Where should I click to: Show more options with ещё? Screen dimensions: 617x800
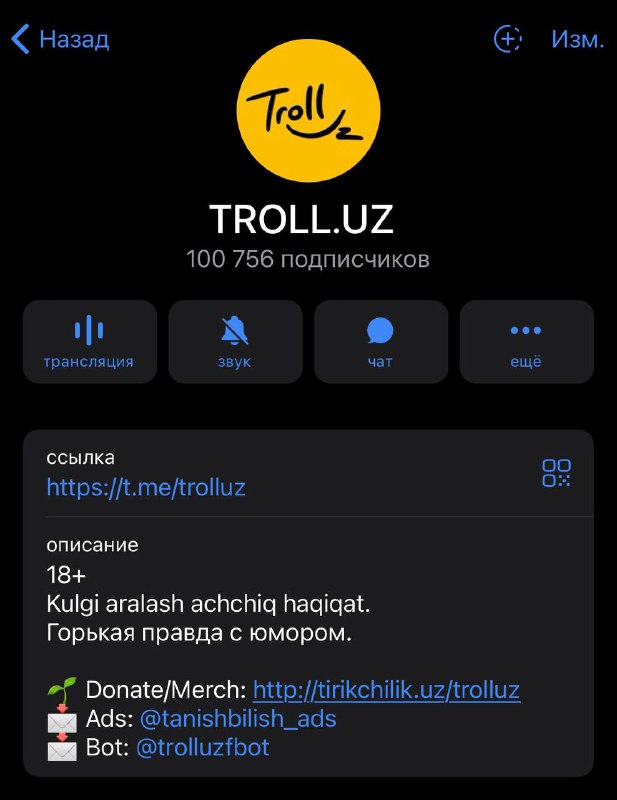[x=526, y=341]
